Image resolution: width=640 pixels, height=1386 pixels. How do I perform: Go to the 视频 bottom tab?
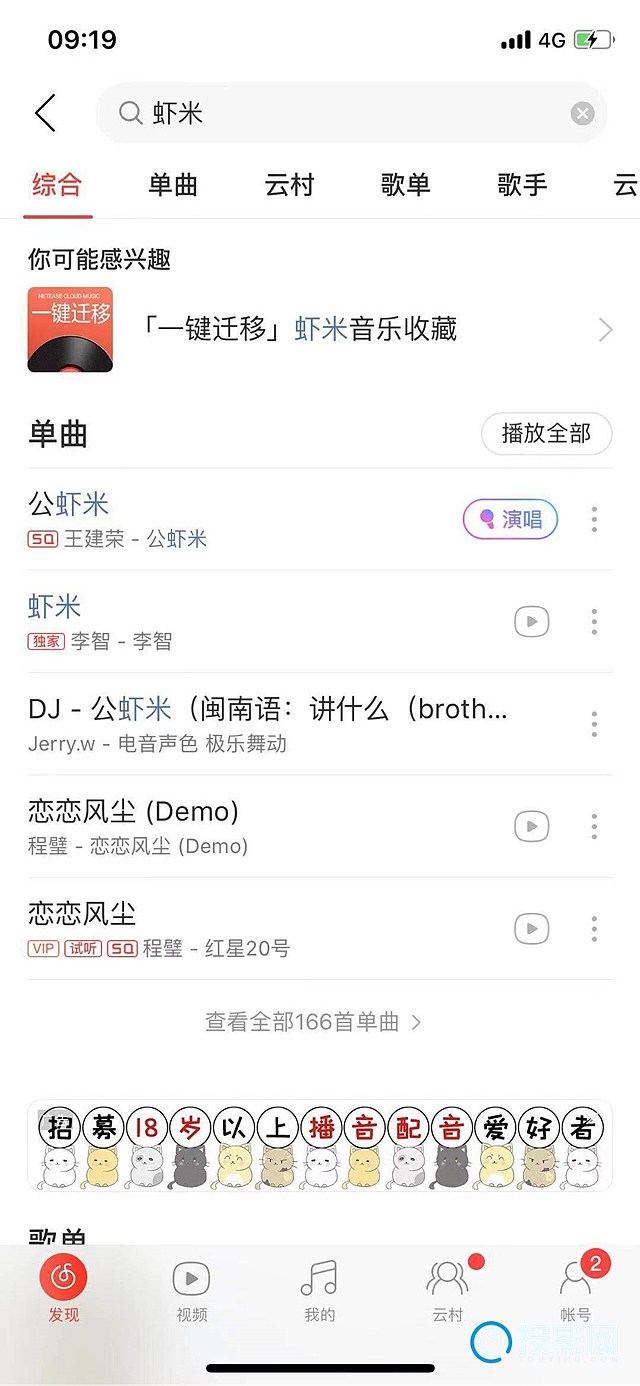(x=191, y=1290)
